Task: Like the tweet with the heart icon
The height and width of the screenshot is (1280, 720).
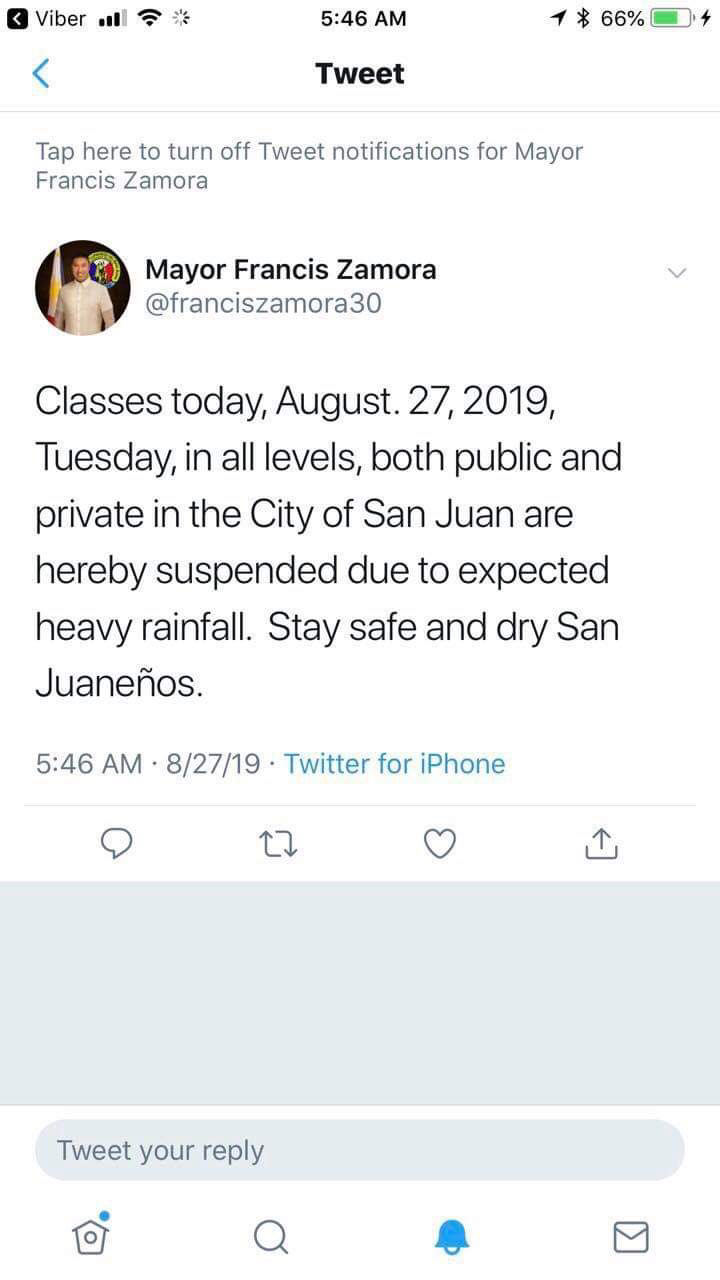Action: click(x=440, y=845)
